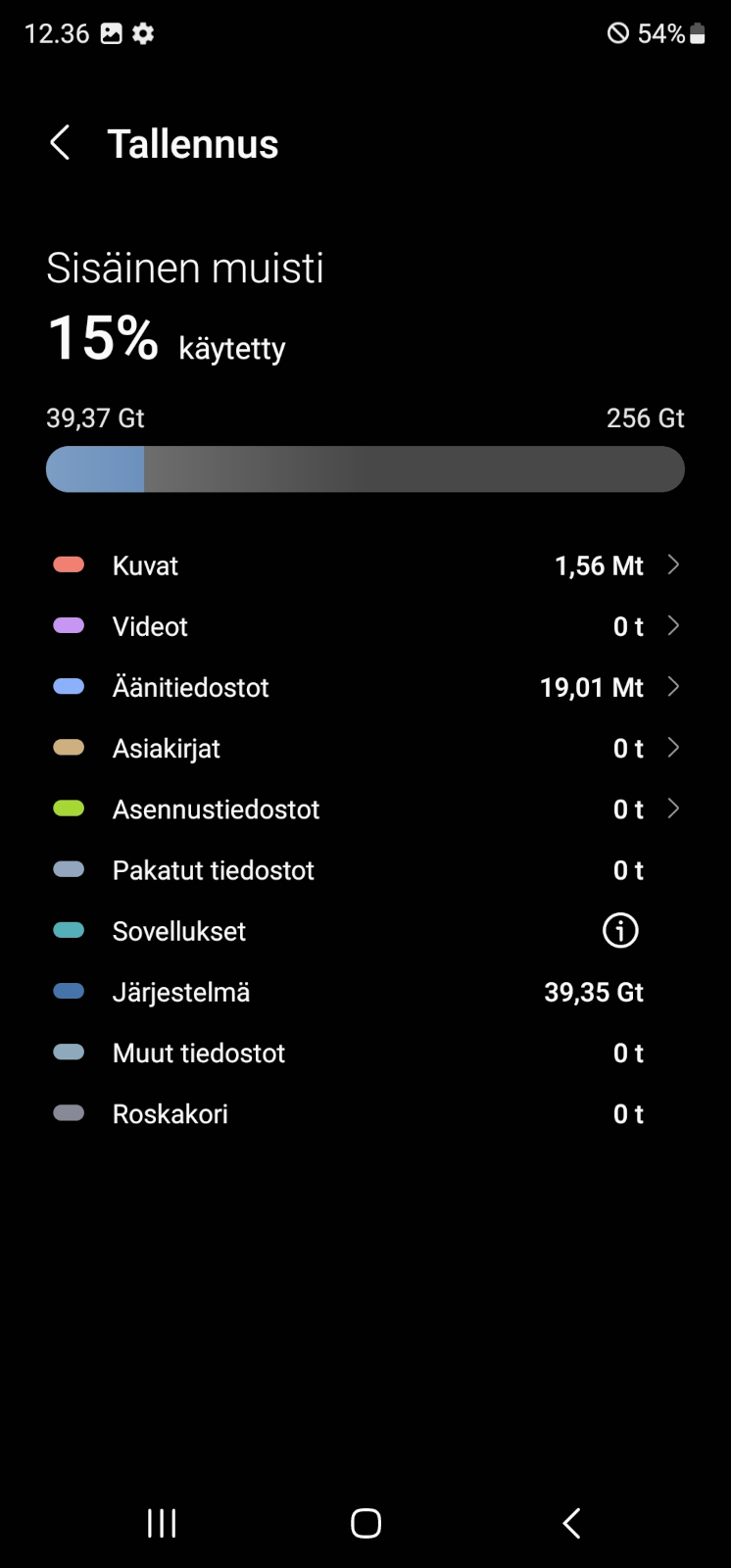Open the Kuvat storage category
731x1568 pixels.
(365, 565)
